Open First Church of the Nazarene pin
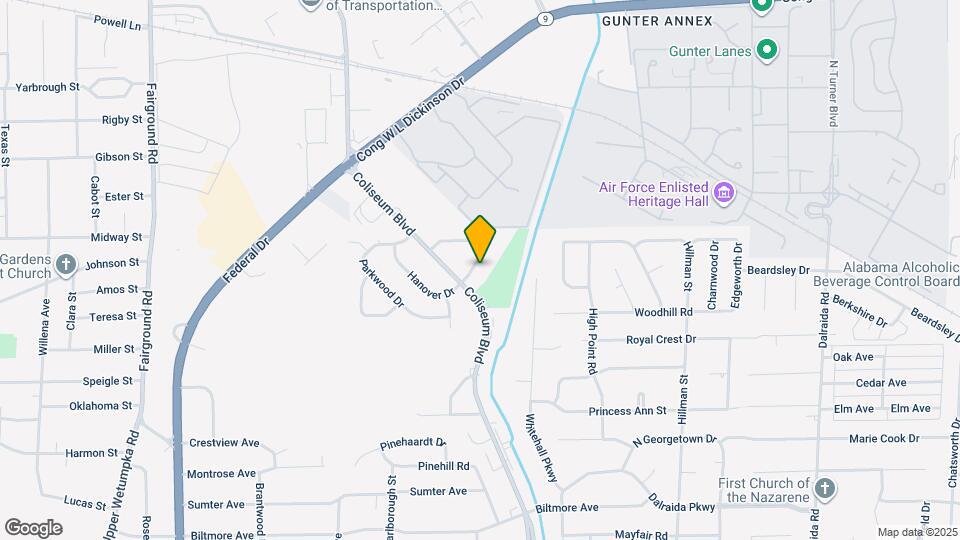The image size is (960, 540). coord(824,488)
